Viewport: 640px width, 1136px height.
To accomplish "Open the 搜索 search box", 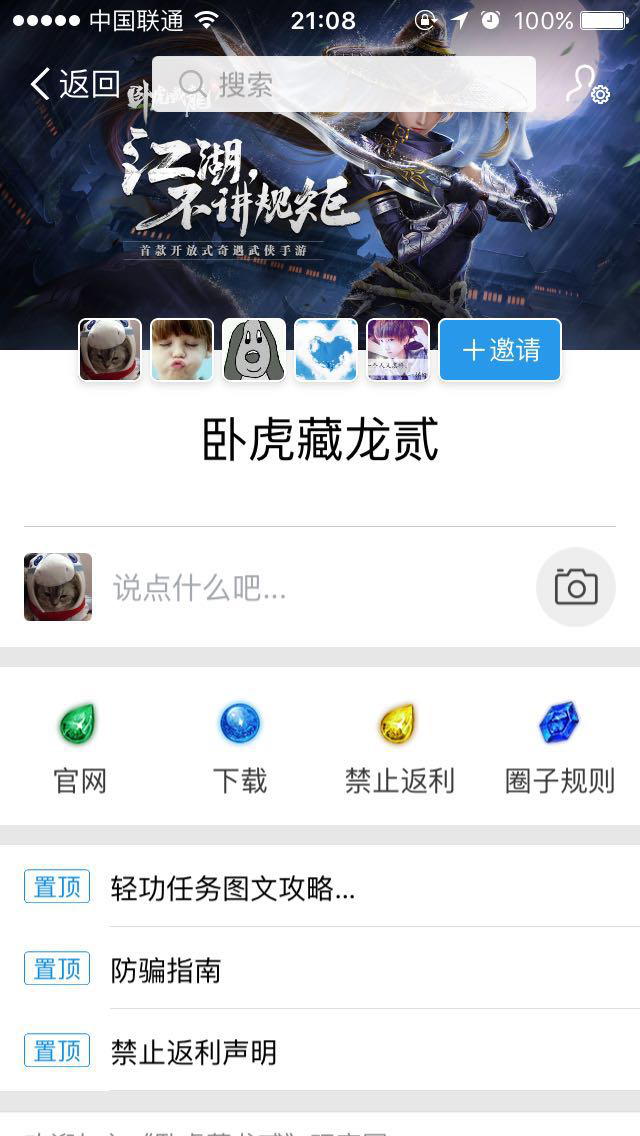I will [x=343, y=84].
